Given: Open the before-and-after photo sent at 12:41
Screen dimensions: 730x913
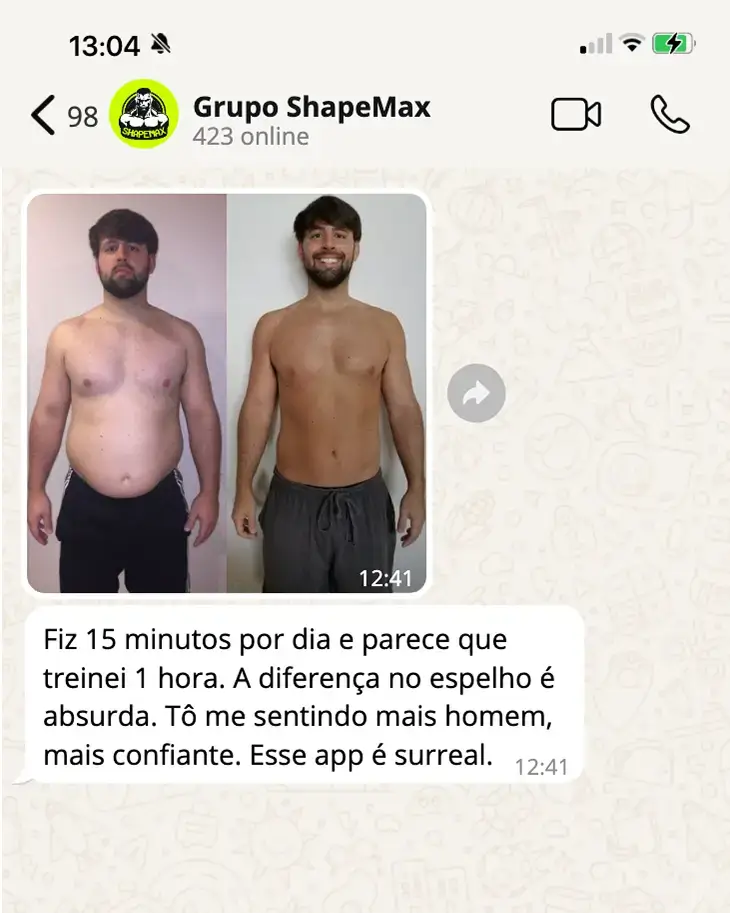Looking at the screenshot, I should pos(227,393).
